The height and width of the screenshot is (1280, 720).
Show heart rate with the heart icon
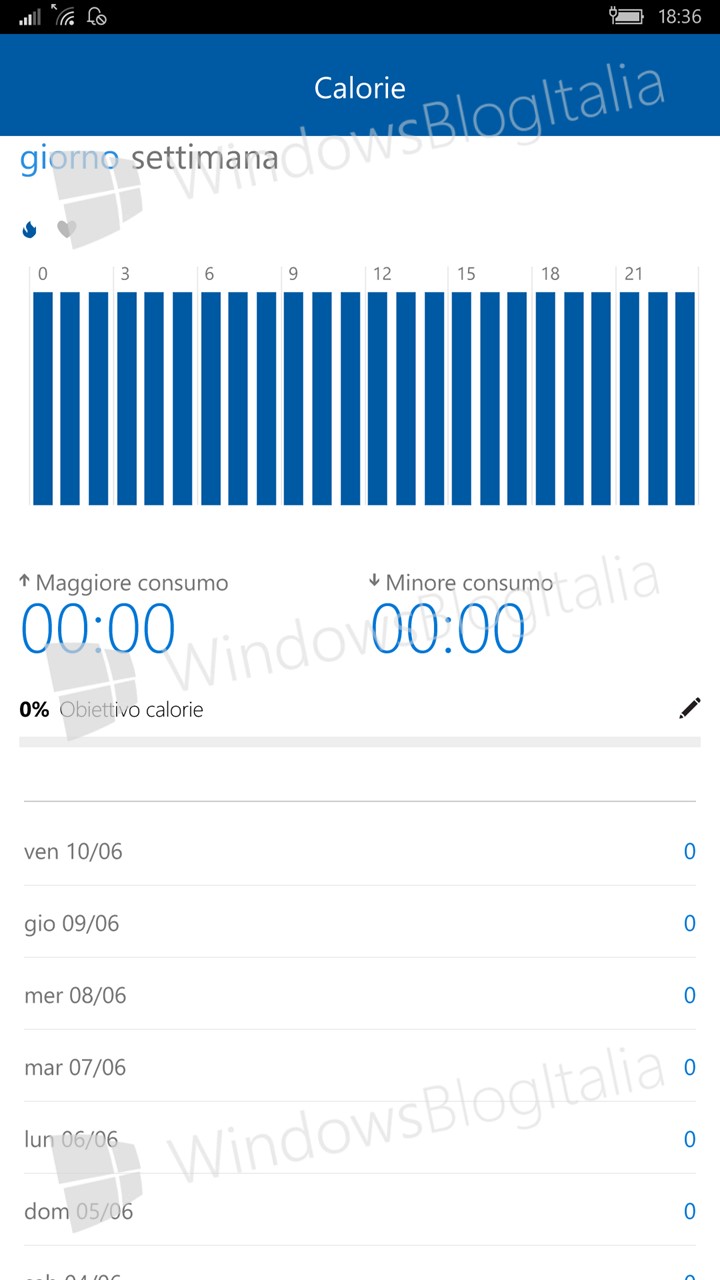coord(67,229)
